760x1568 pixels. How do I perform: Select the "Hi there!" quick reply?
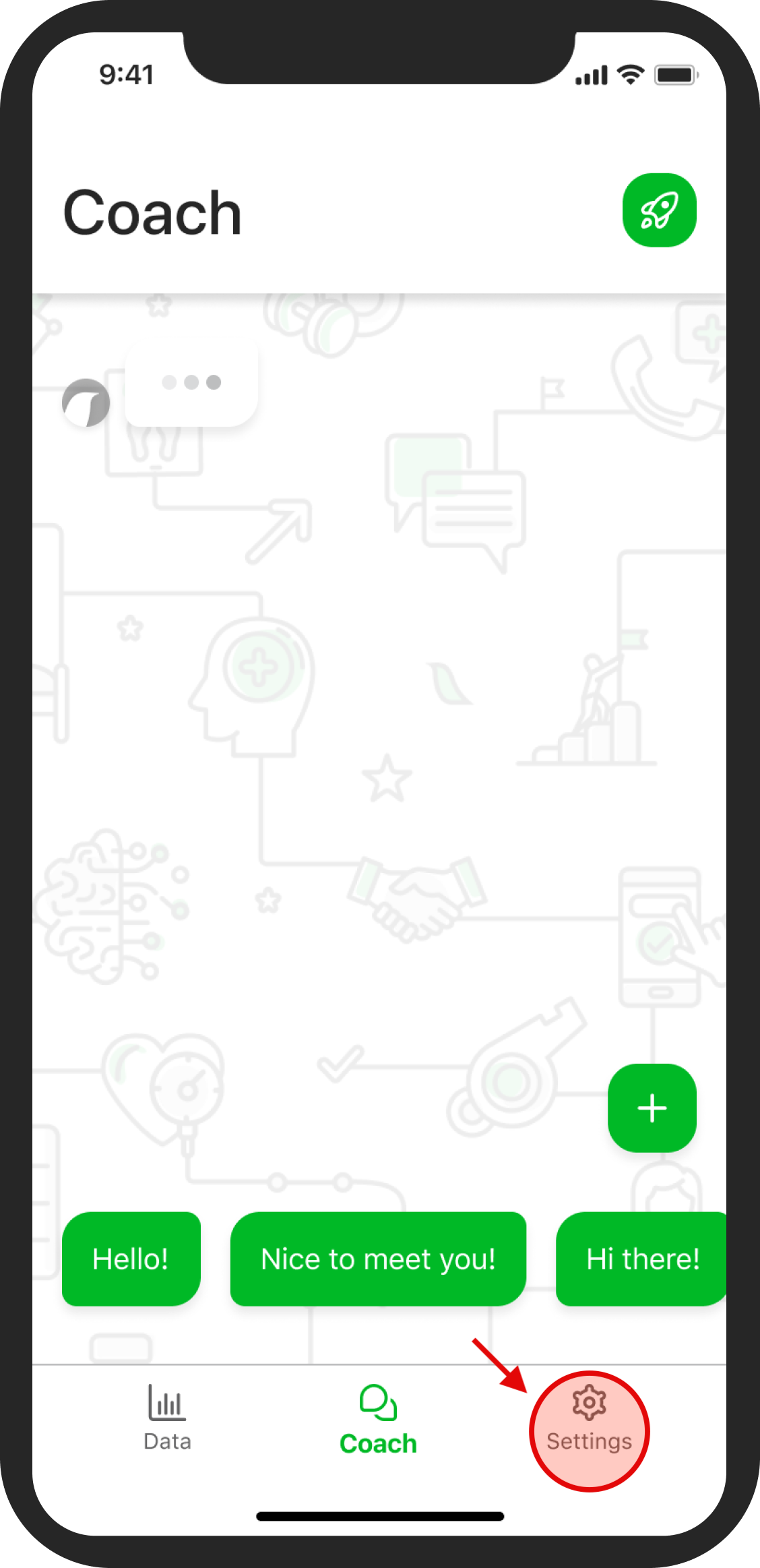pos(641,1259)
